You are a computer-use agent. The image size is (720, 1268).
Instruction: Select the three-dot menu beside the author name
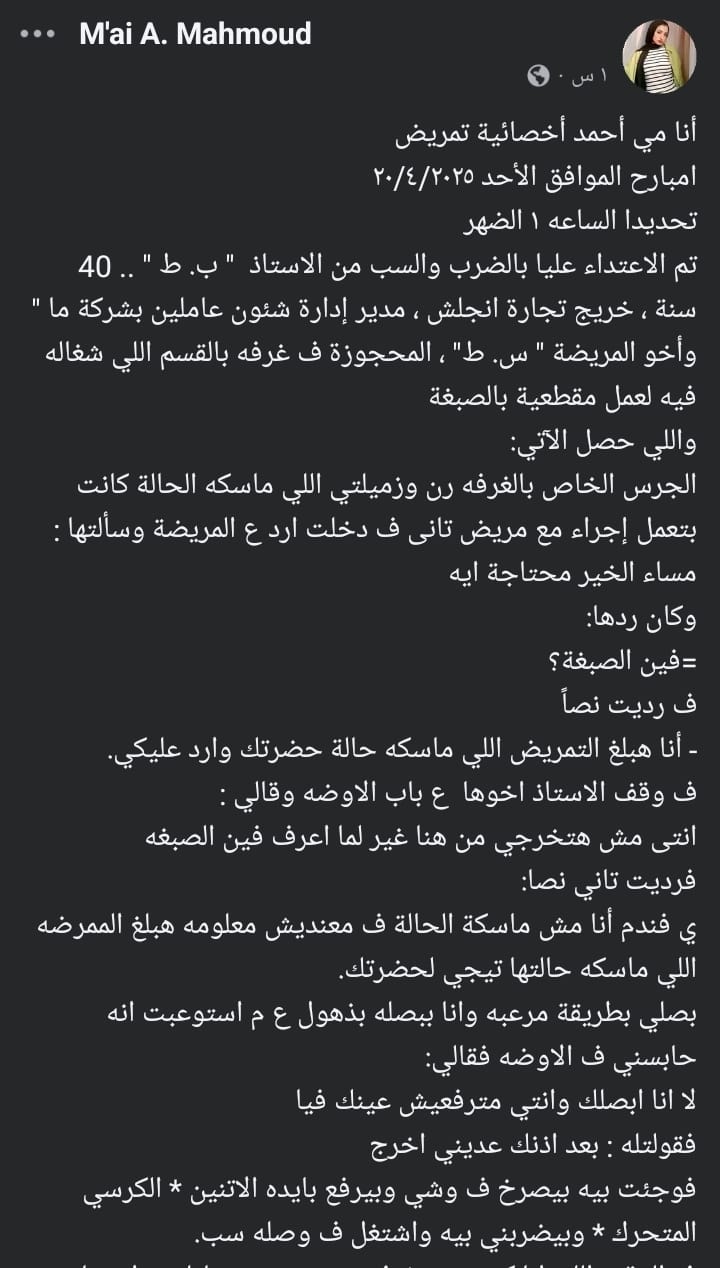pos(35,33)
